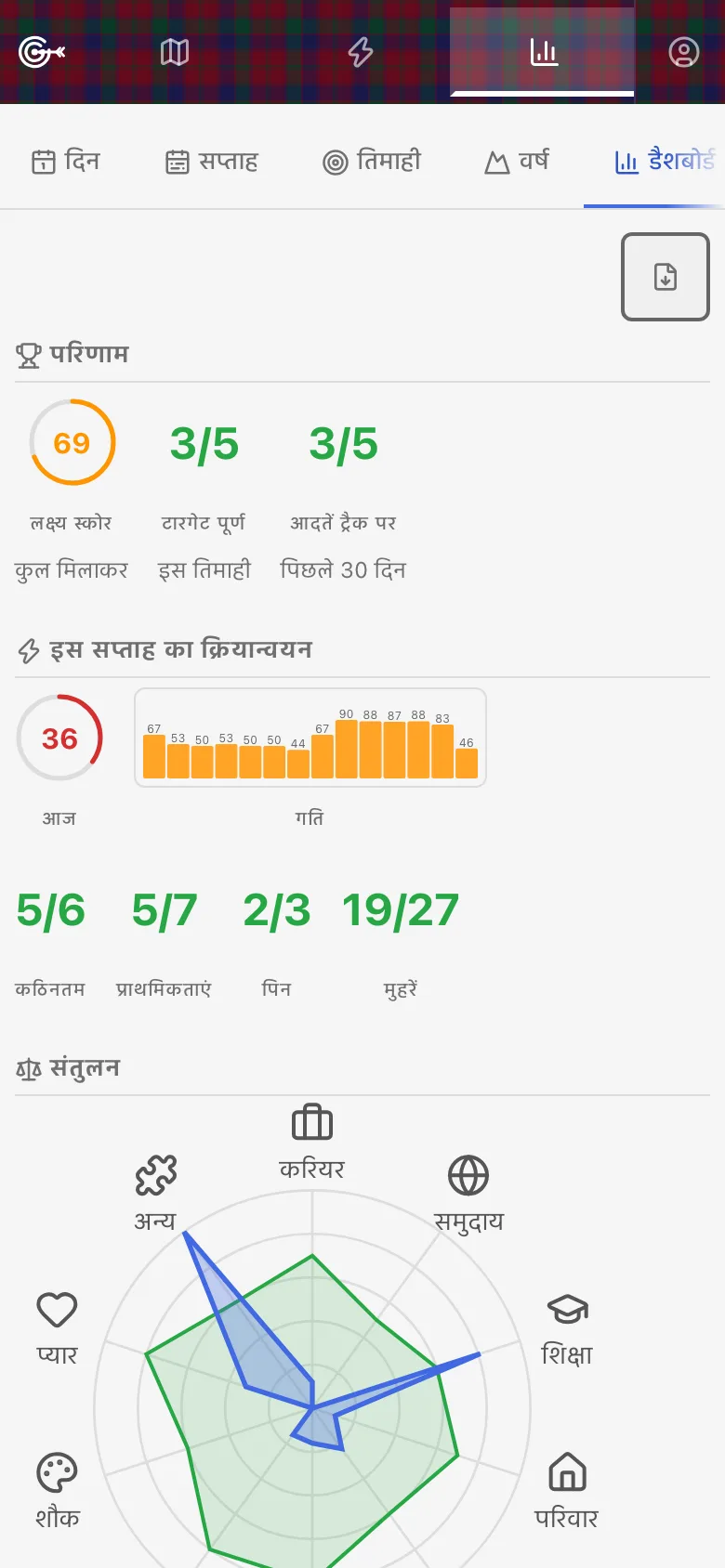Open the तिमाही tab

pyautogui.click(x=372, y=162)
